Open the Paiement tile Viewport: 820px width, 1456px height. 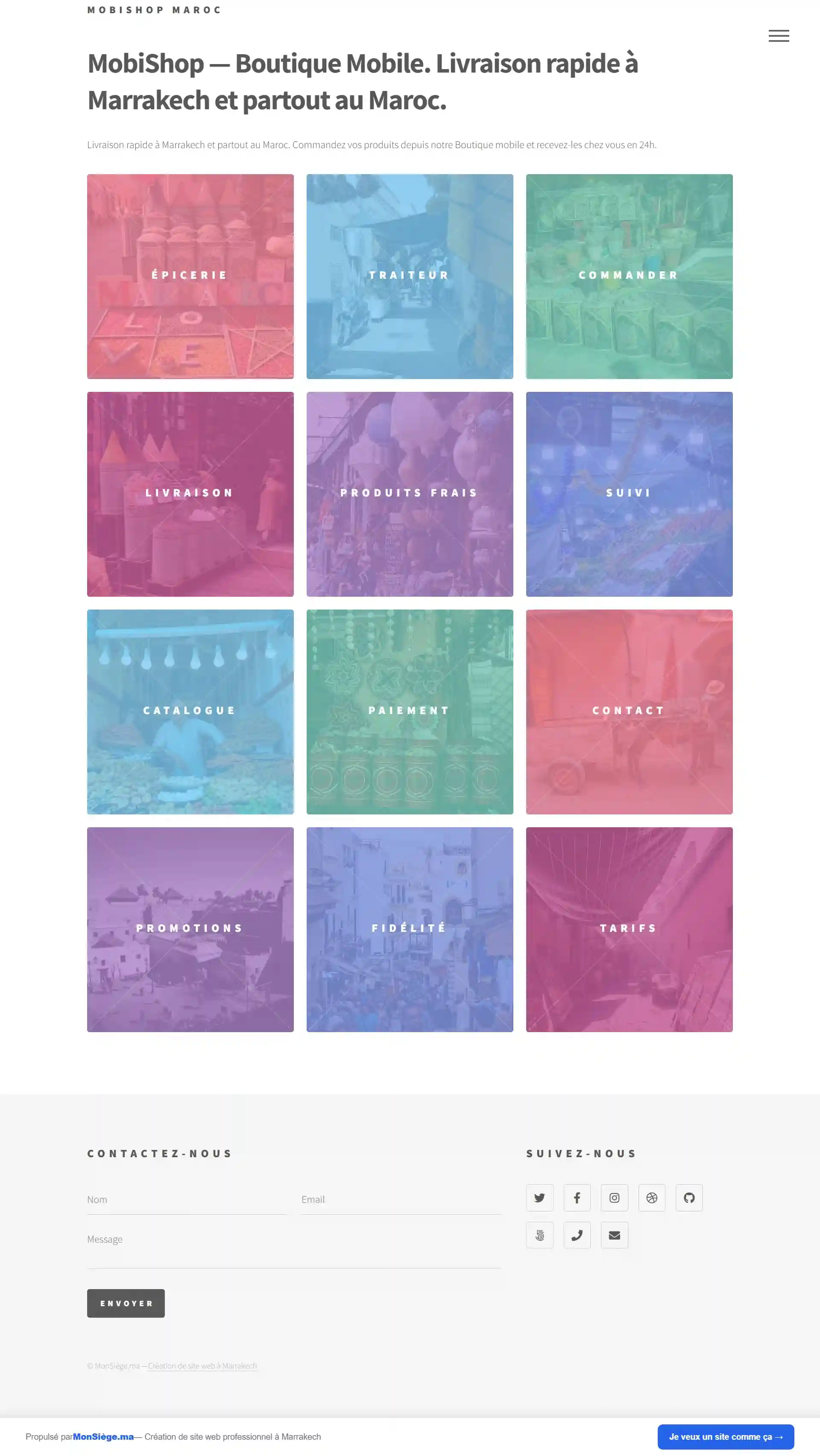(x=410, y=712)
